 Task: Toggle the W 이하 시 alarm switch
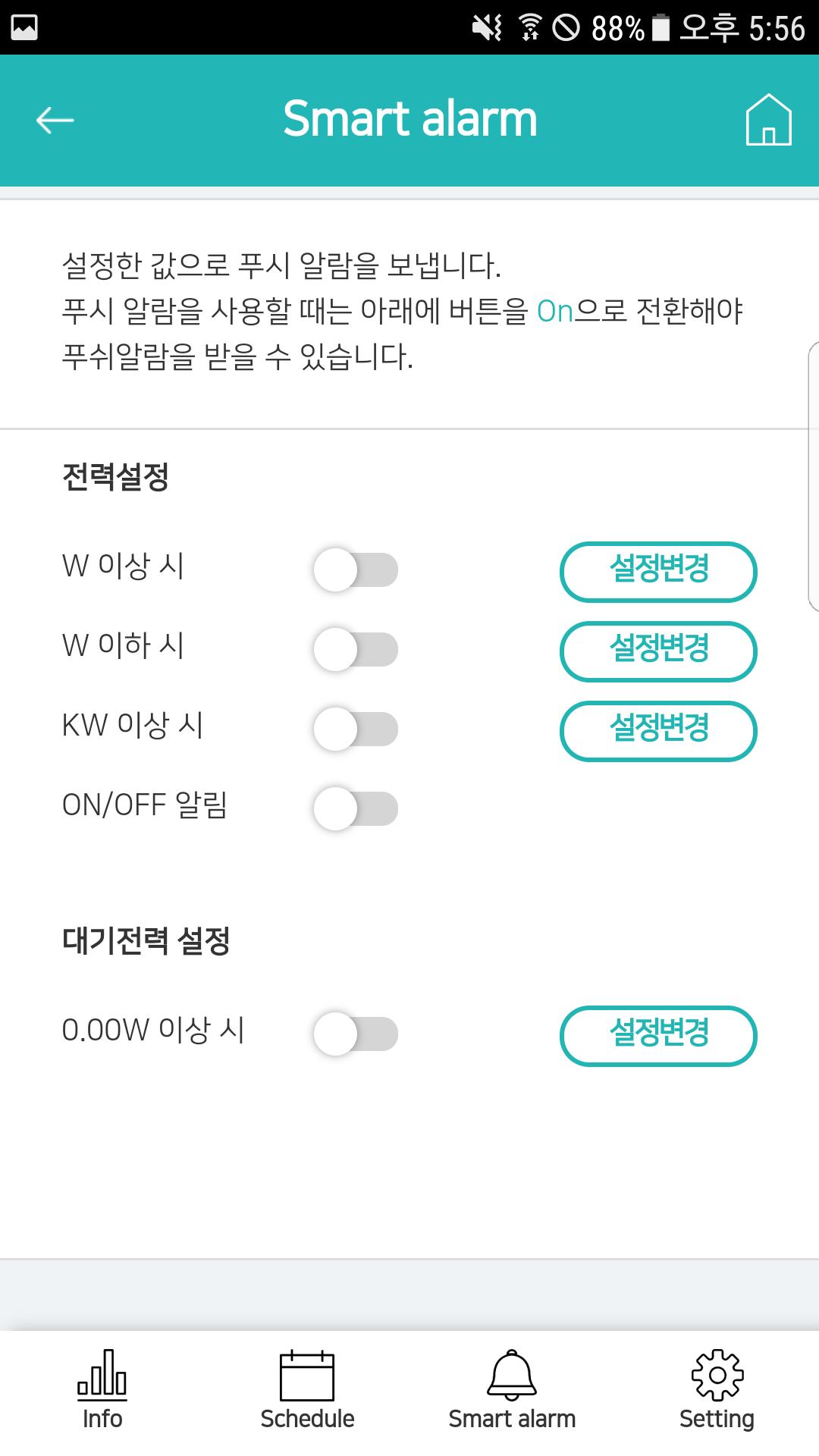point(356,650)
